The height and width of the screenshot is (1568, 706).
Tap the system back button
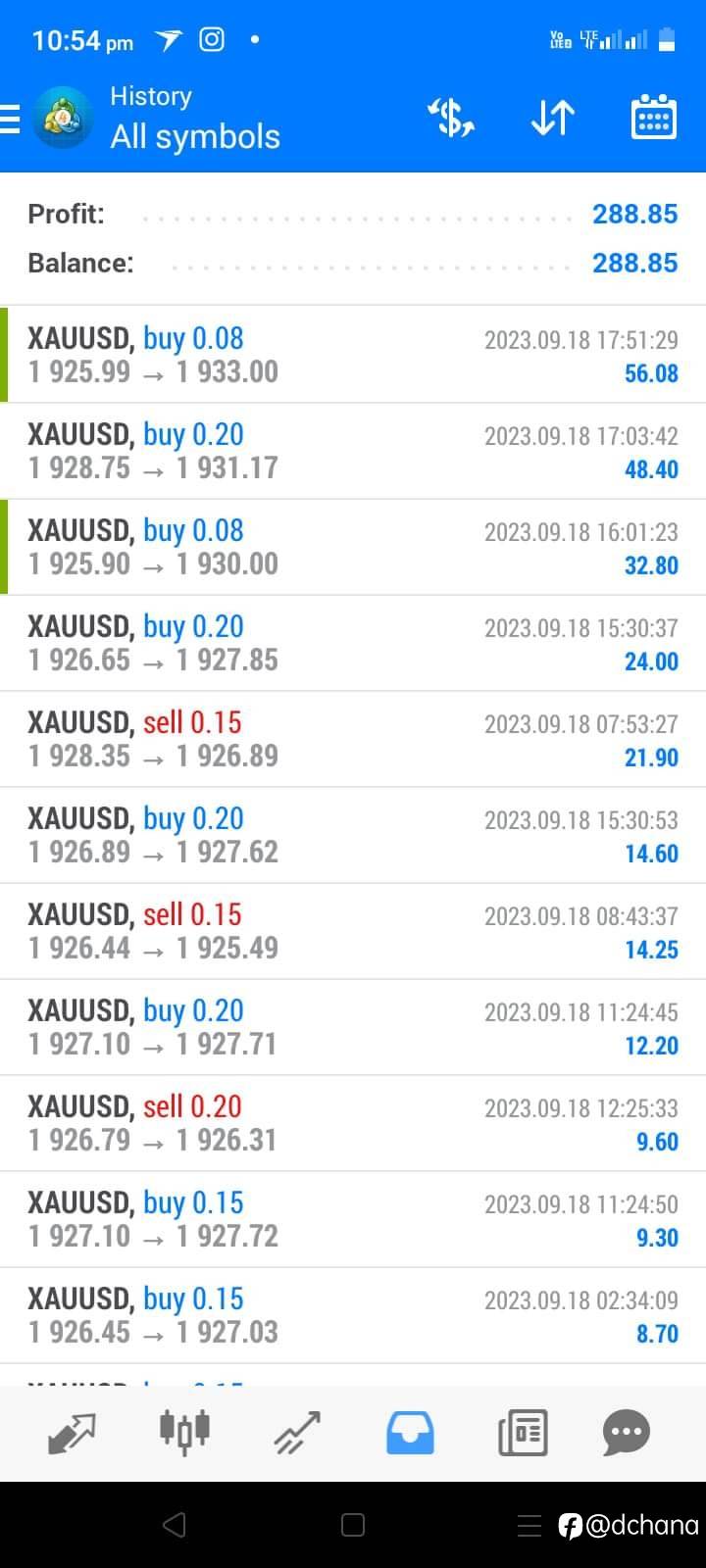coord(175,1525)
